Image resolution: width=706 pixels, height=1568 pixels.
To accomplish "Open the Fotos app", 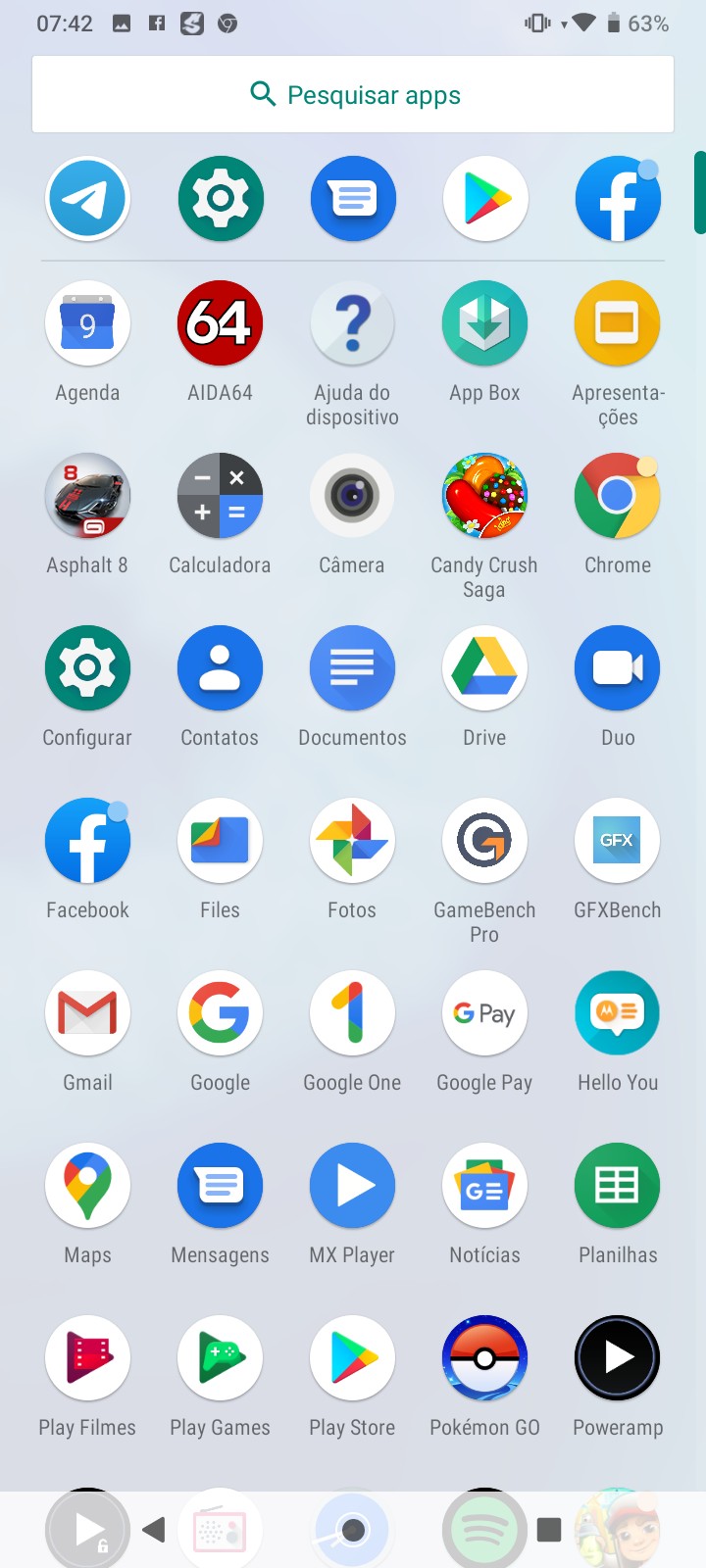I will click(x=352, y=841).
